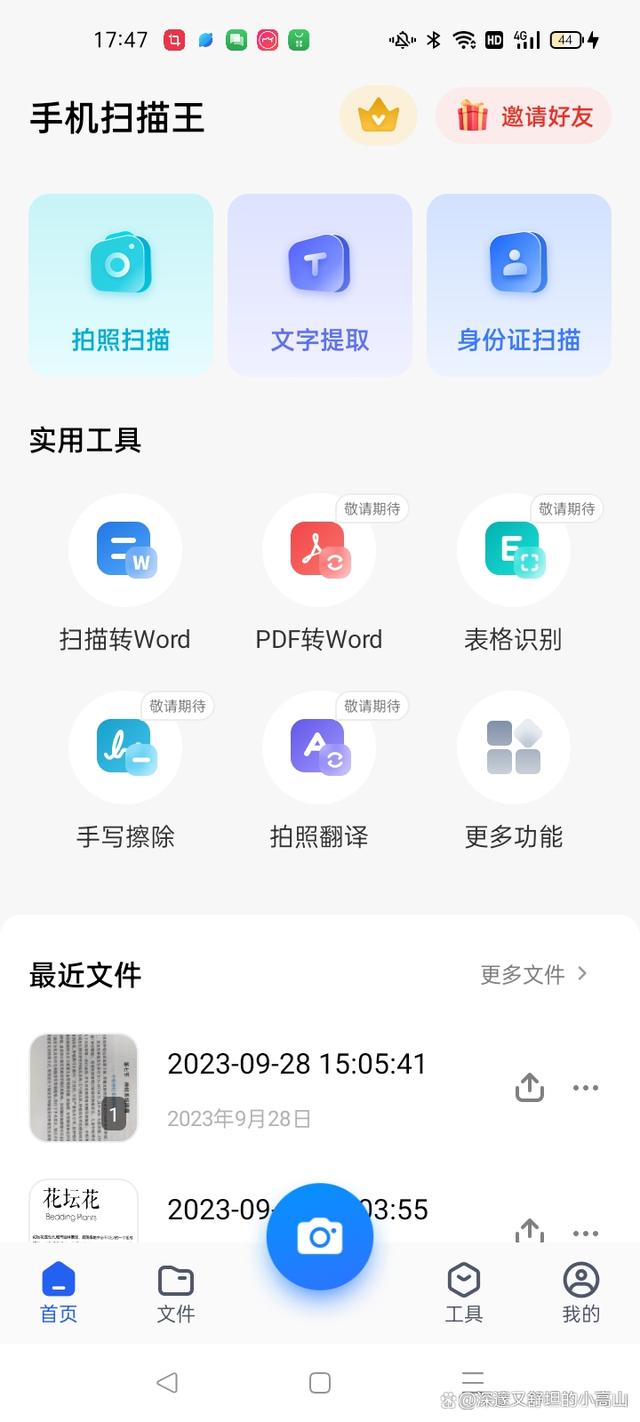Show 更多功能 more functions
640x1422 pixels.
[513, 747]
